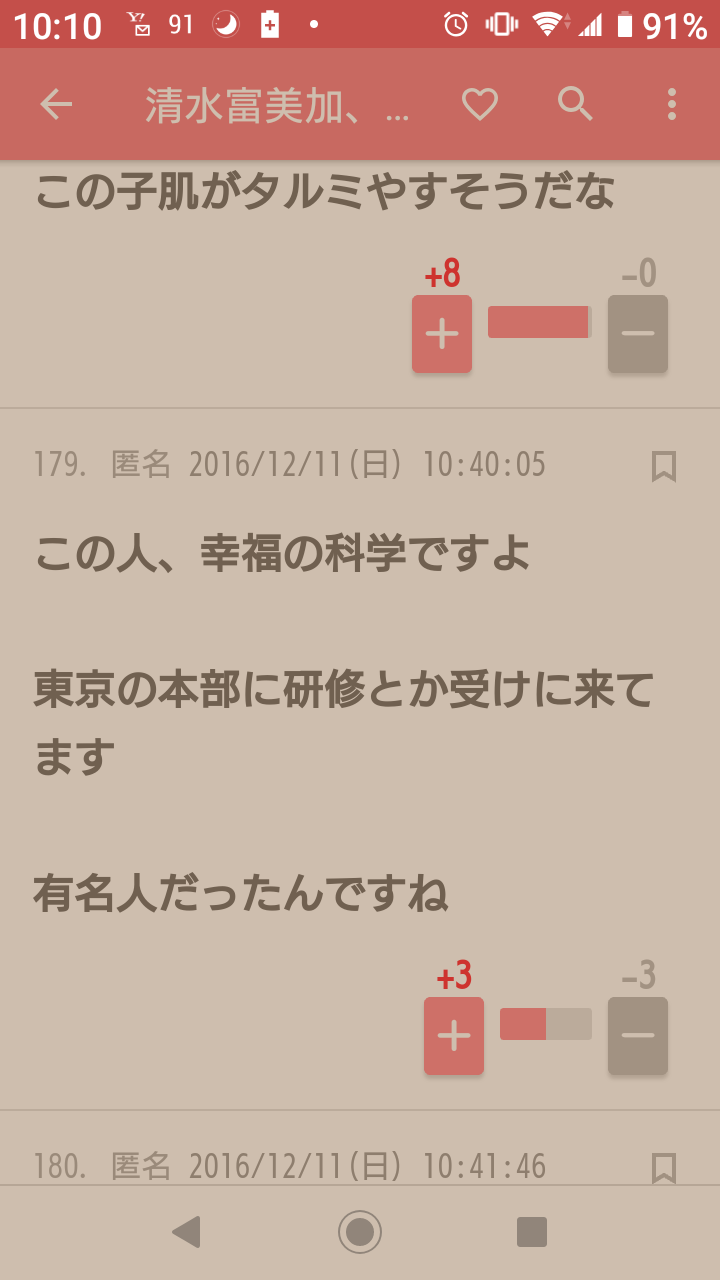Downvote comment 179 with the minus button
The height and width of the screenshot is (1280, 720).
pyautogui.click(x=638, y=1036)
